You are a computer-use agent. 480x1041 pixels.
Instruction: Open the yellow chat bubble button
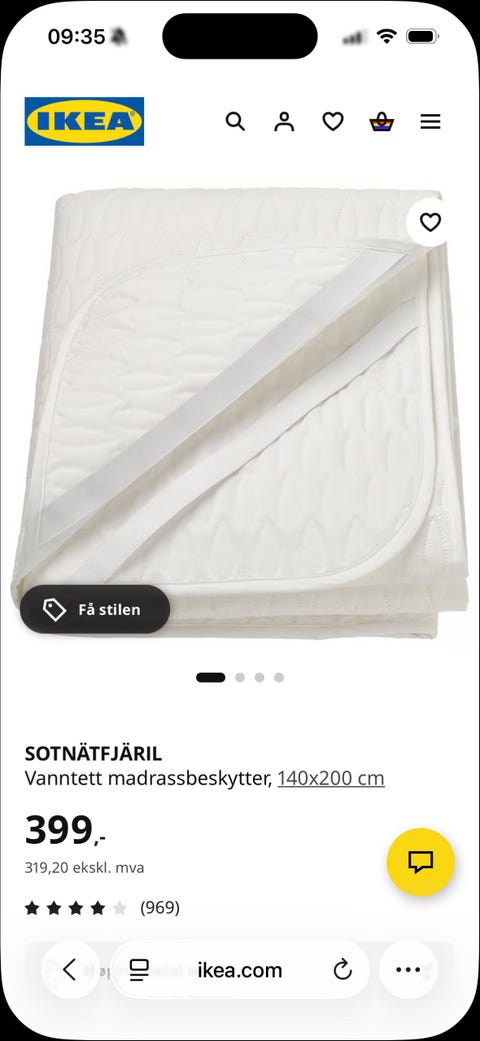[420, 862]
